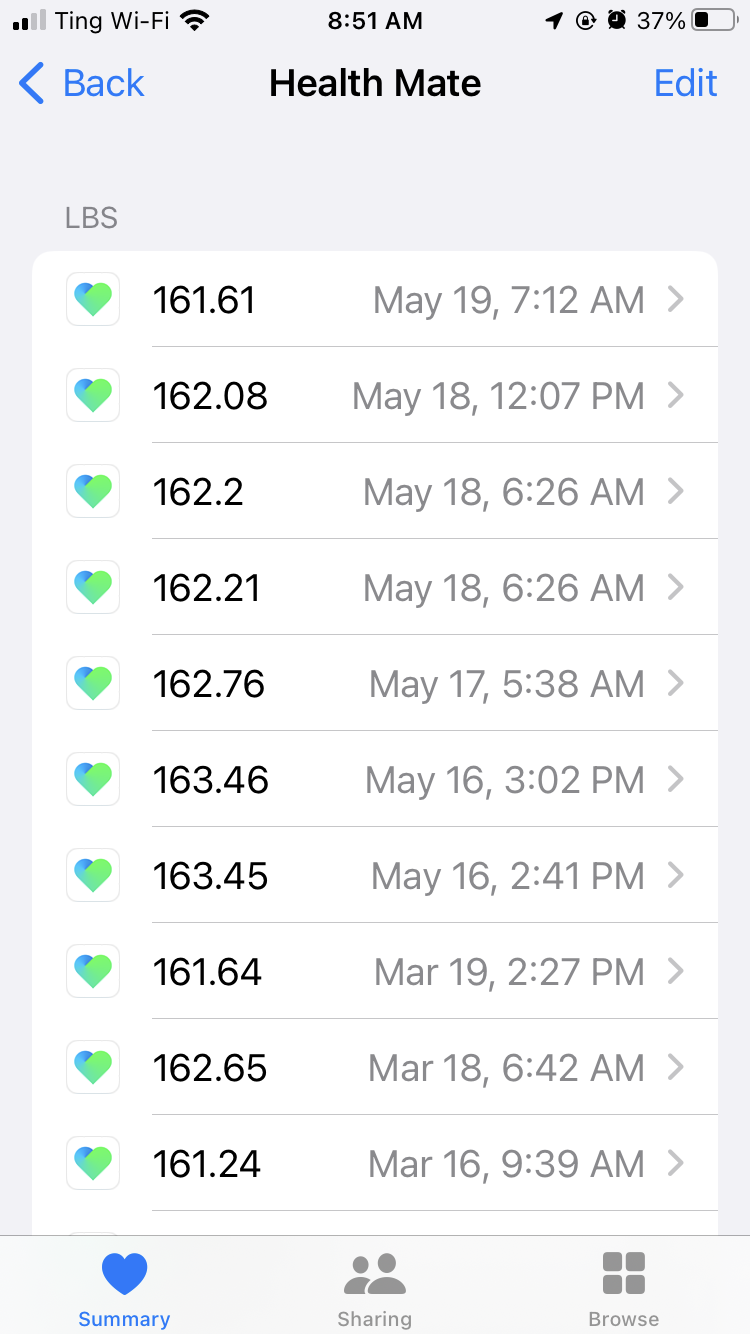Viewport: 750px width, 1334px height.
Task: Expand the Mar 19, 2:27 PM entry chevron
Action: [676, 971]
